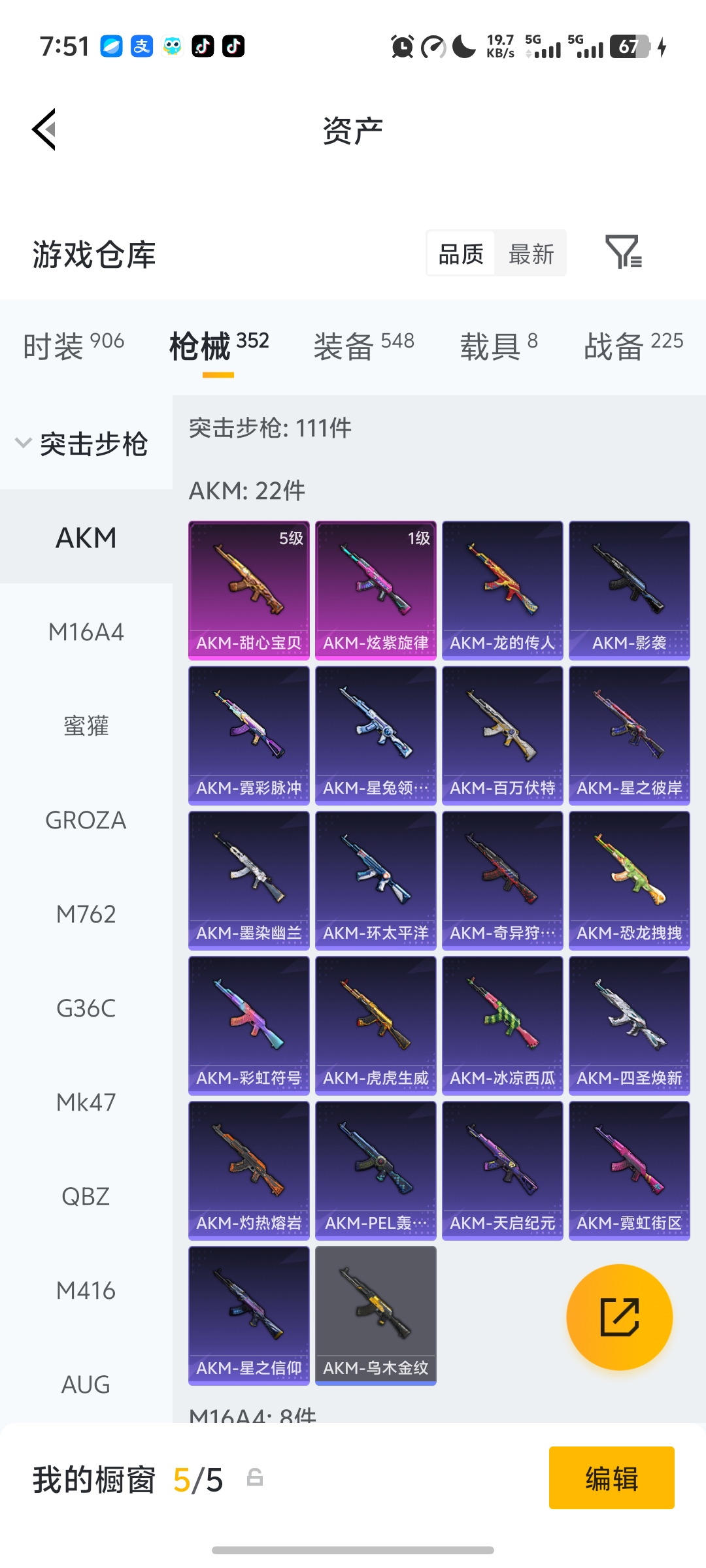Switch to the 时装 tab
Image resolution: width=706 pixels, height=1568 pixels.
(x=73, y=345)
